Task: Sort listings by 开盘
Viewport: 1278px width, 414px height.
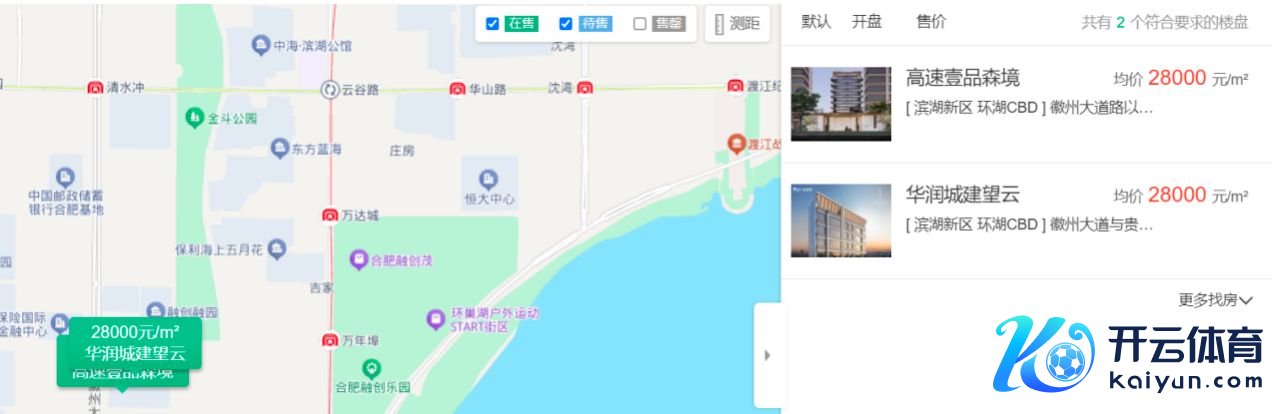Action: click(x=867, y=22)
